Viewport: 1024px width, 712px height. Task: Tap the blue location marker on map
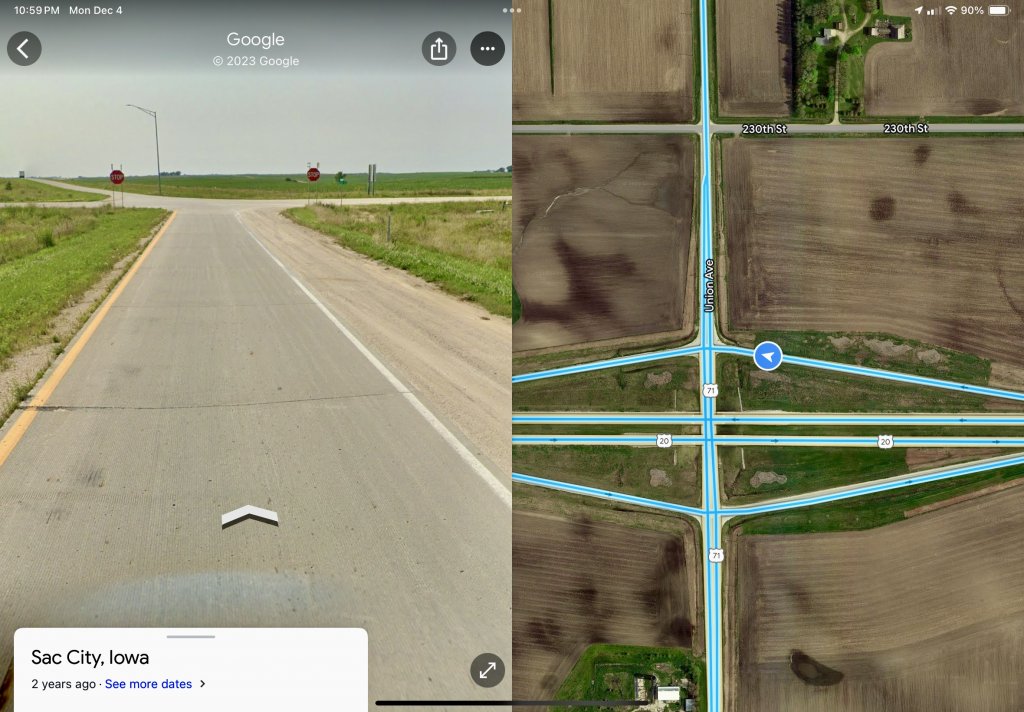(x=767, y=356)
